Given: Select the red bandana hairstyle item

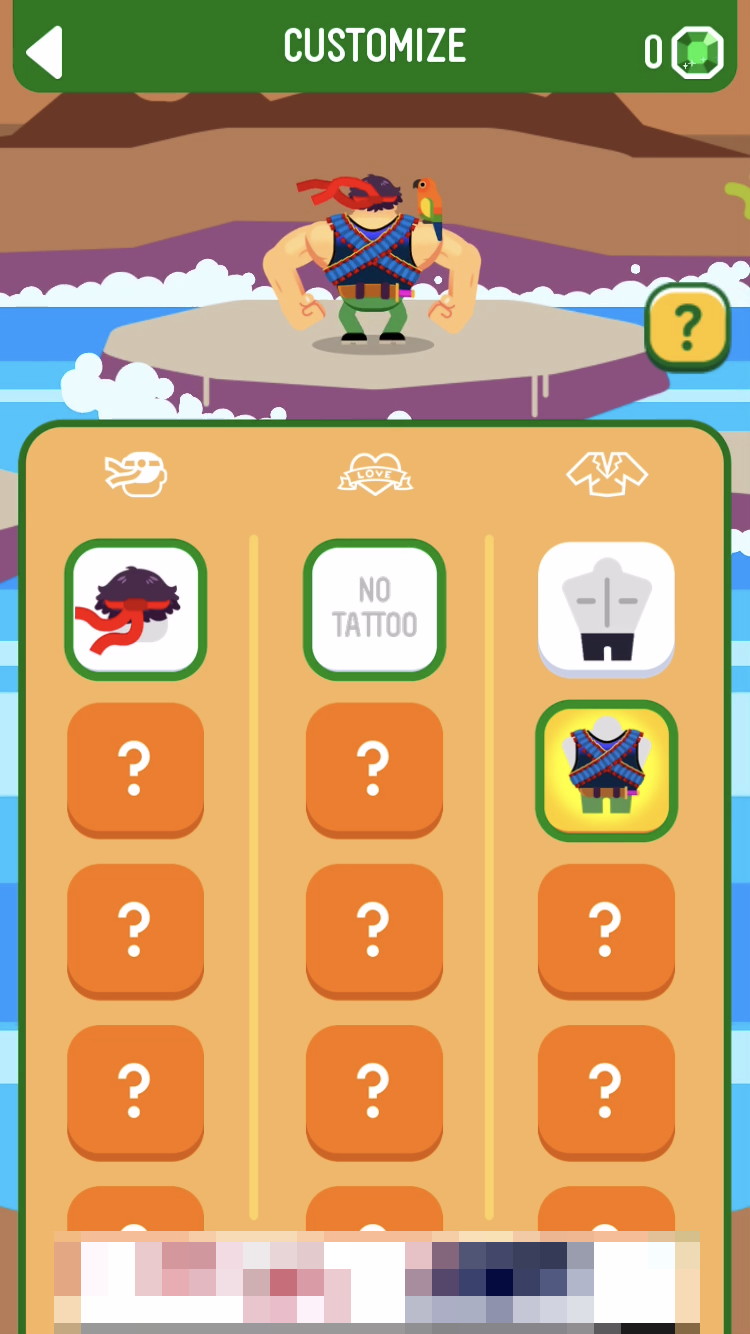Looking at the screenshot, I should pyautogui.click(x=136, y=609).
